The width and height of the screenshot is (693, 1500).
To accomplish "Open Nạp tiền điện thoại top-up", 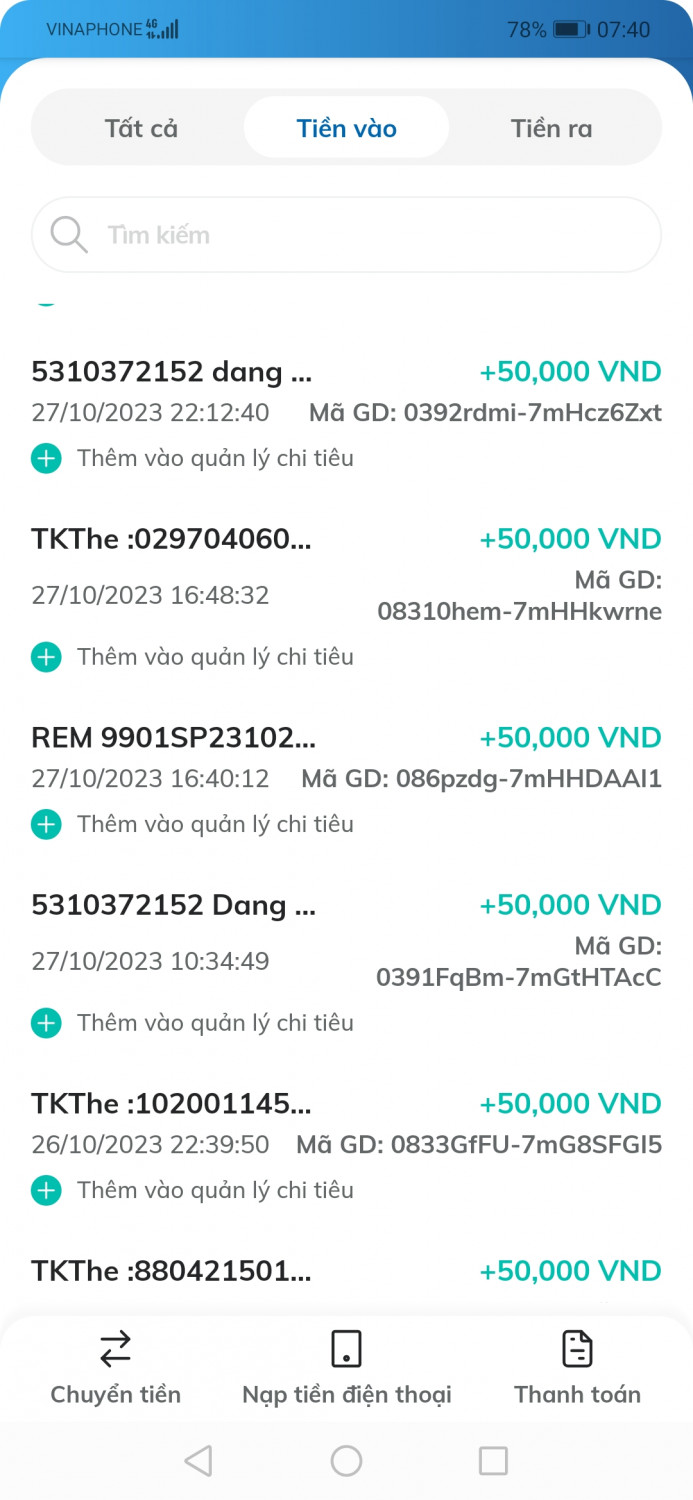I will (x=346, y=1367).
